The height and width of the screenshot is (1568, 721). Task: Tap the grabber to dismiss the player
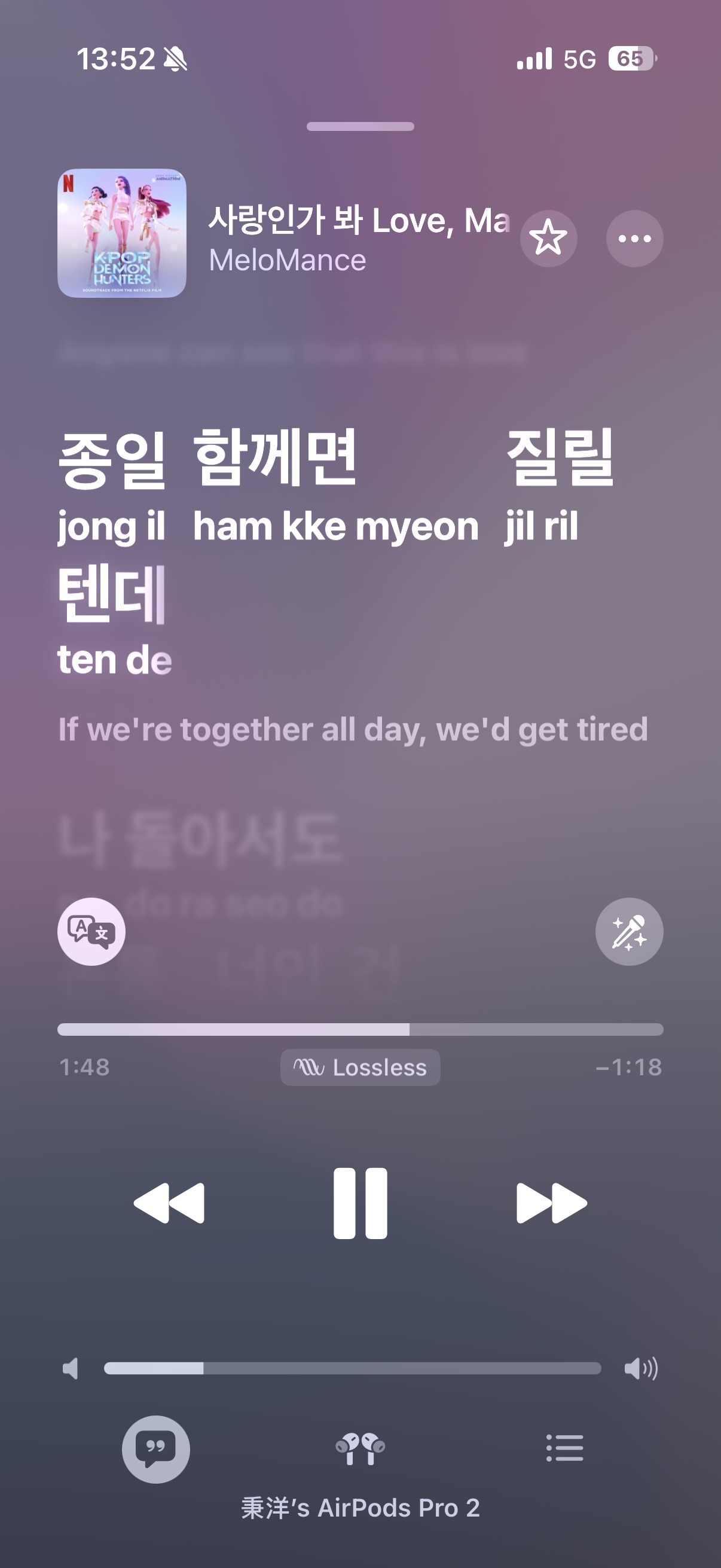pos(360,127)
